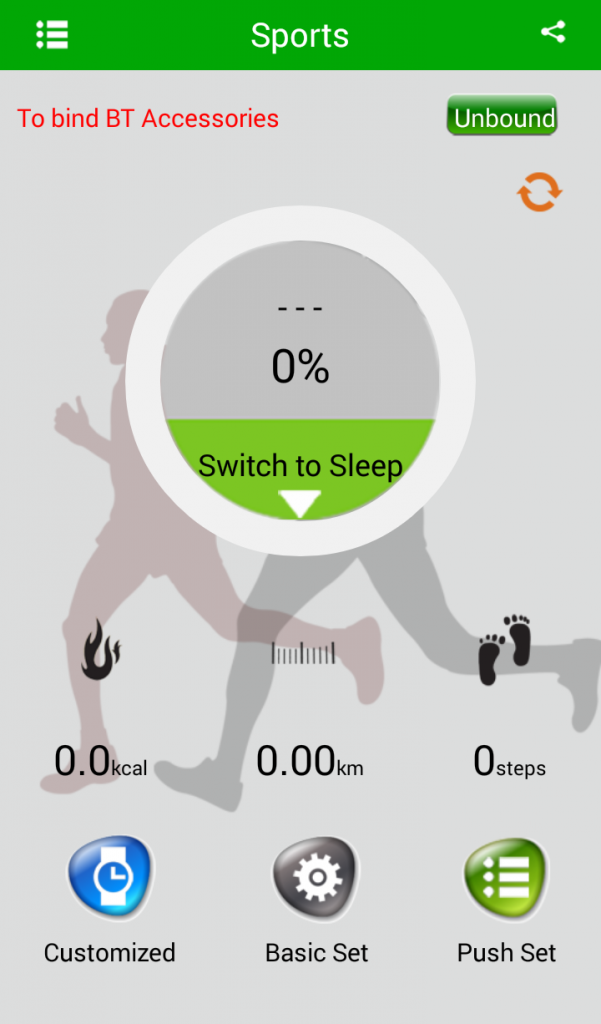Open Basic Set
601x1024 pixels.
[317, 901]
